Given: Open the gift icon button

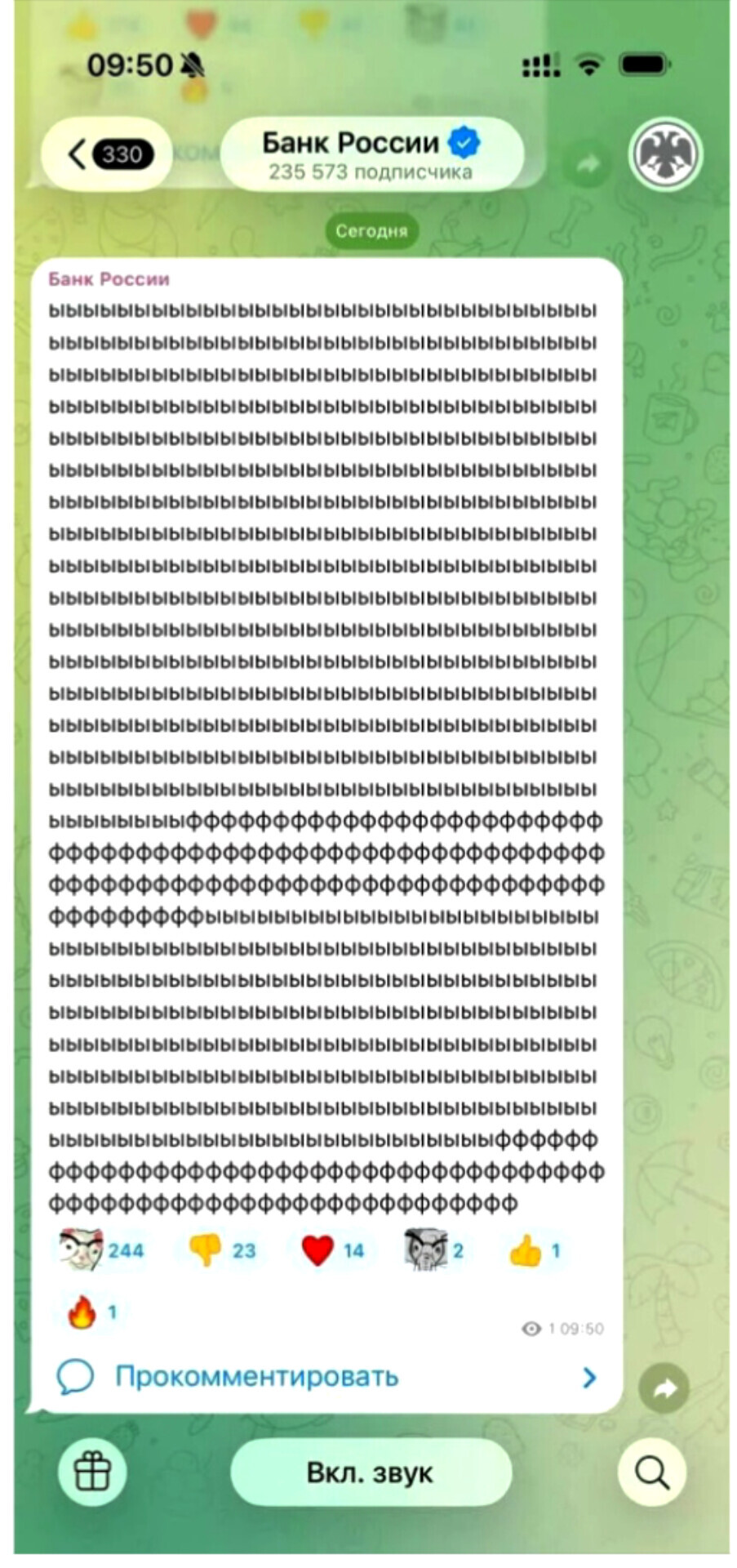Looking at the screenshot, I should [91, 1472].
